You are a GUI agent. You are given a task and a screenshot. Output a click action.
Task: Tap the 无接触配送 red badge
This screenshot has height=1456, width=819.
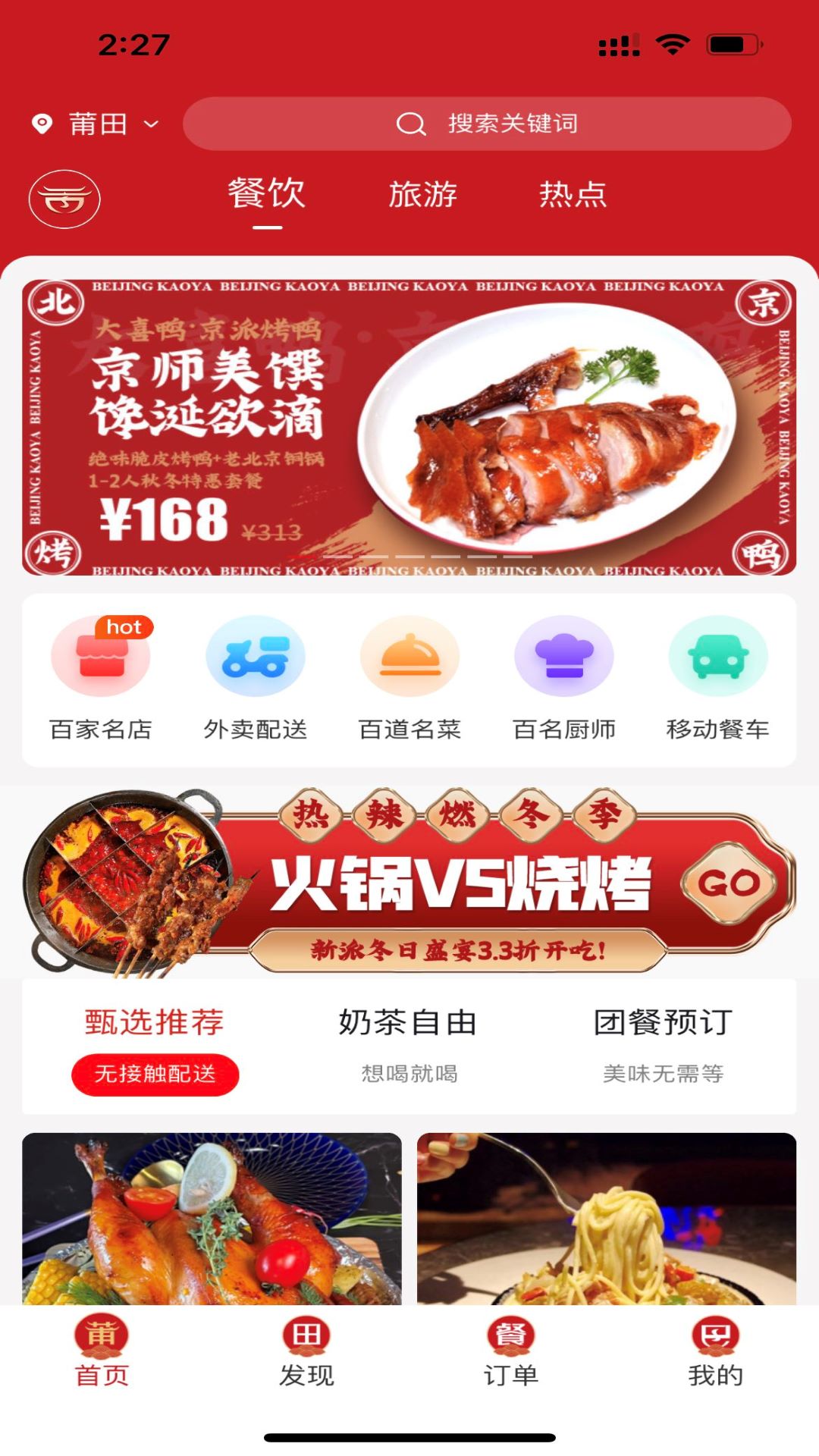tap(155, 1075)
